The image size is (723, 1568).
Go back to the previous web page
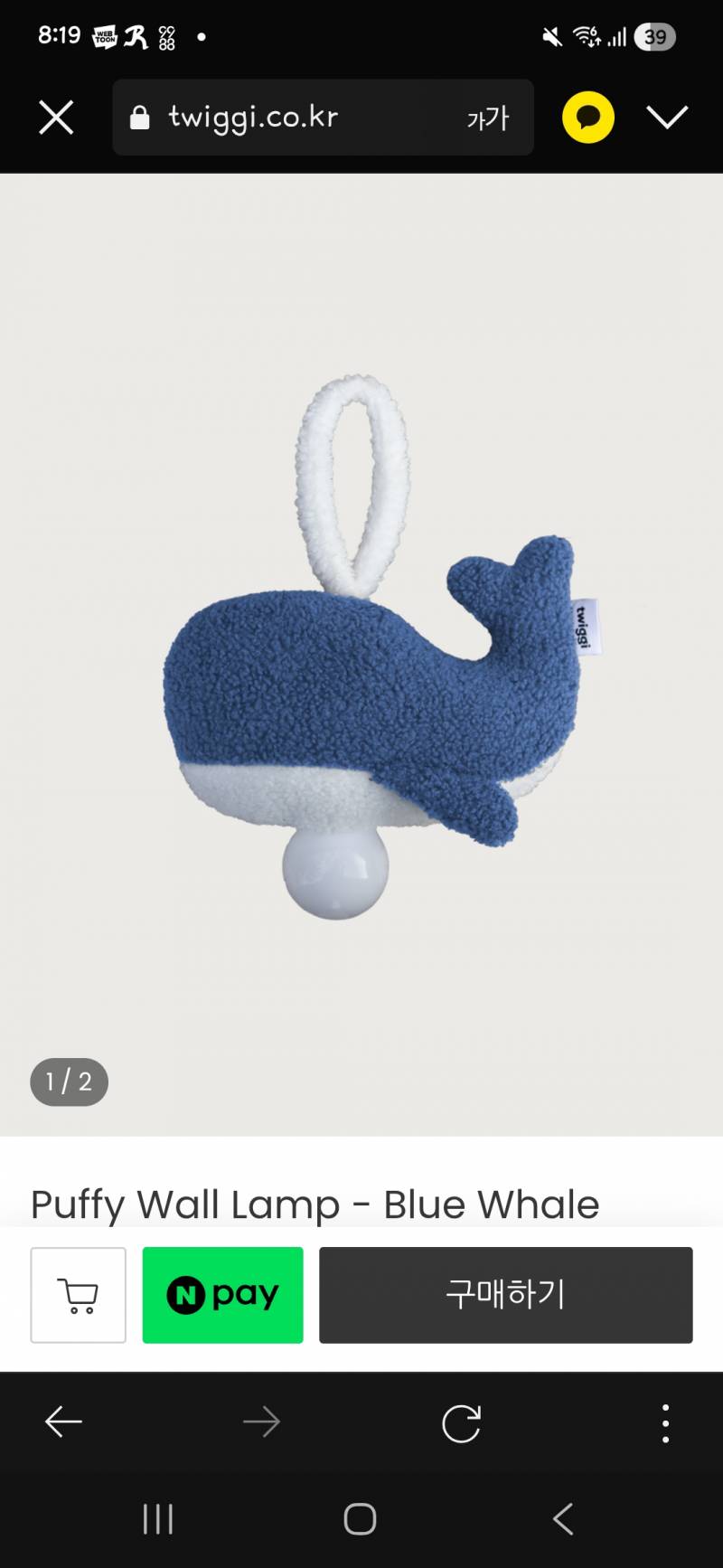(x=63, y=1422)
